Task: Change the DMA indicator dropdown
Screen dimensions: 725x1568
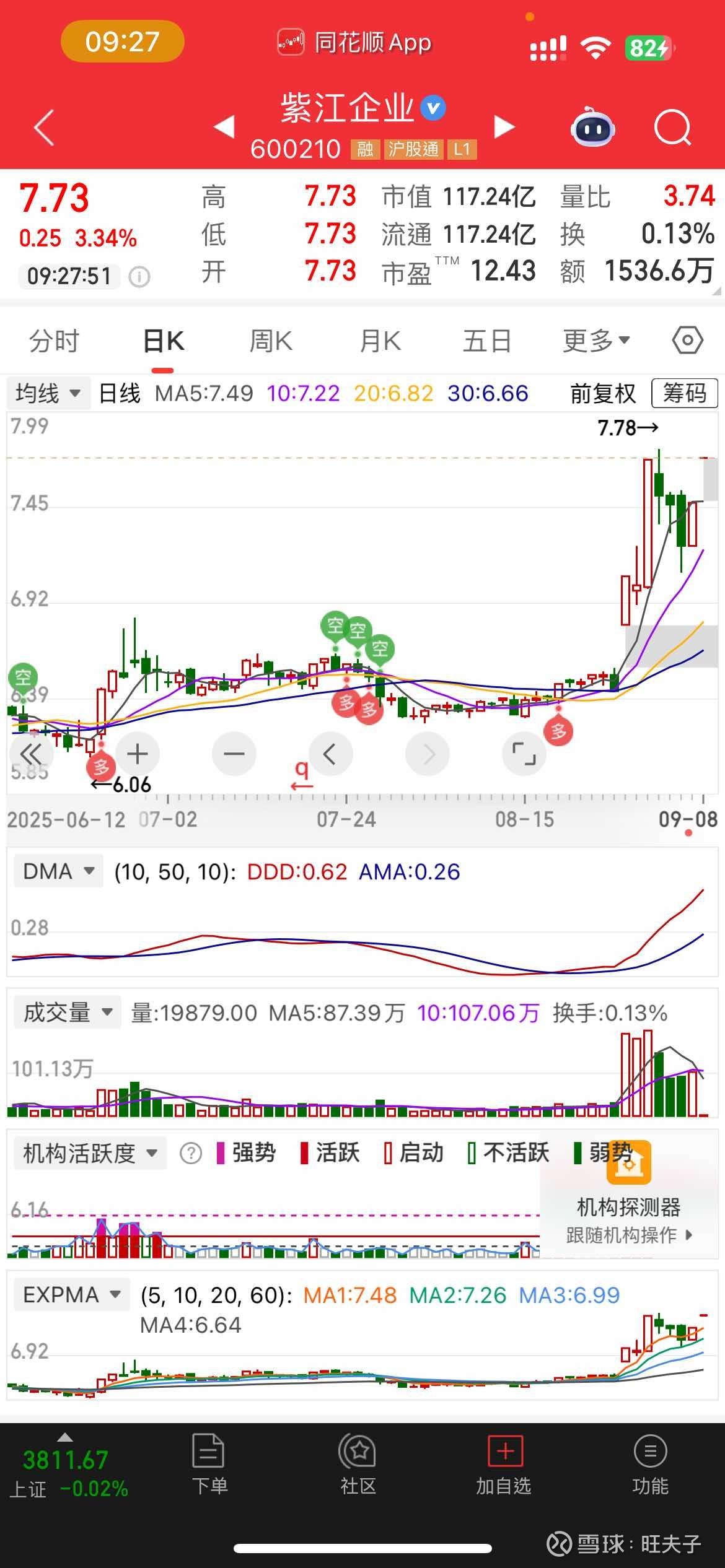Action: (58, 871)
